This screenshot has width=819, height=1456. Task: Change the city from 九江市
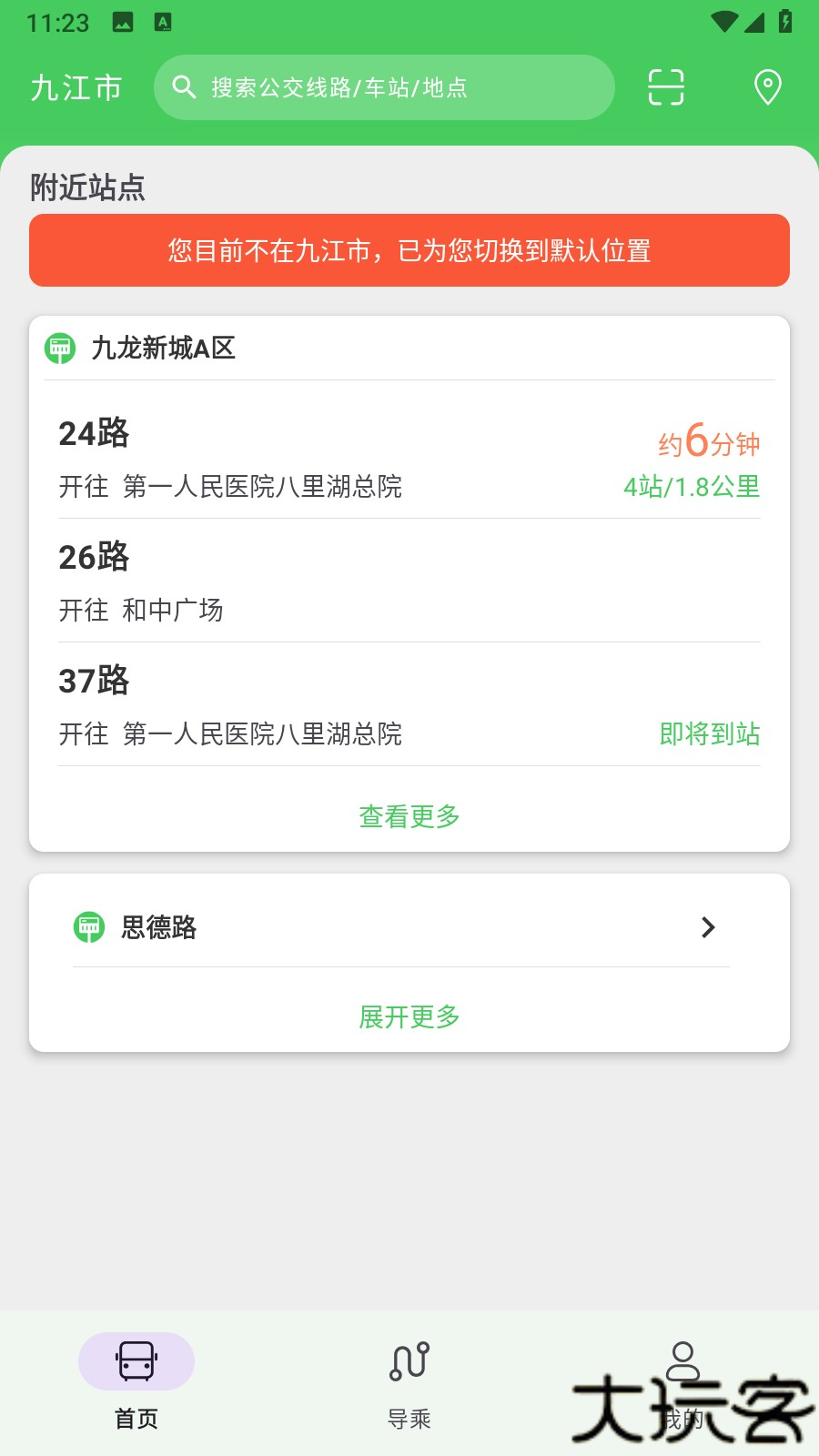[x=76, y=87]
